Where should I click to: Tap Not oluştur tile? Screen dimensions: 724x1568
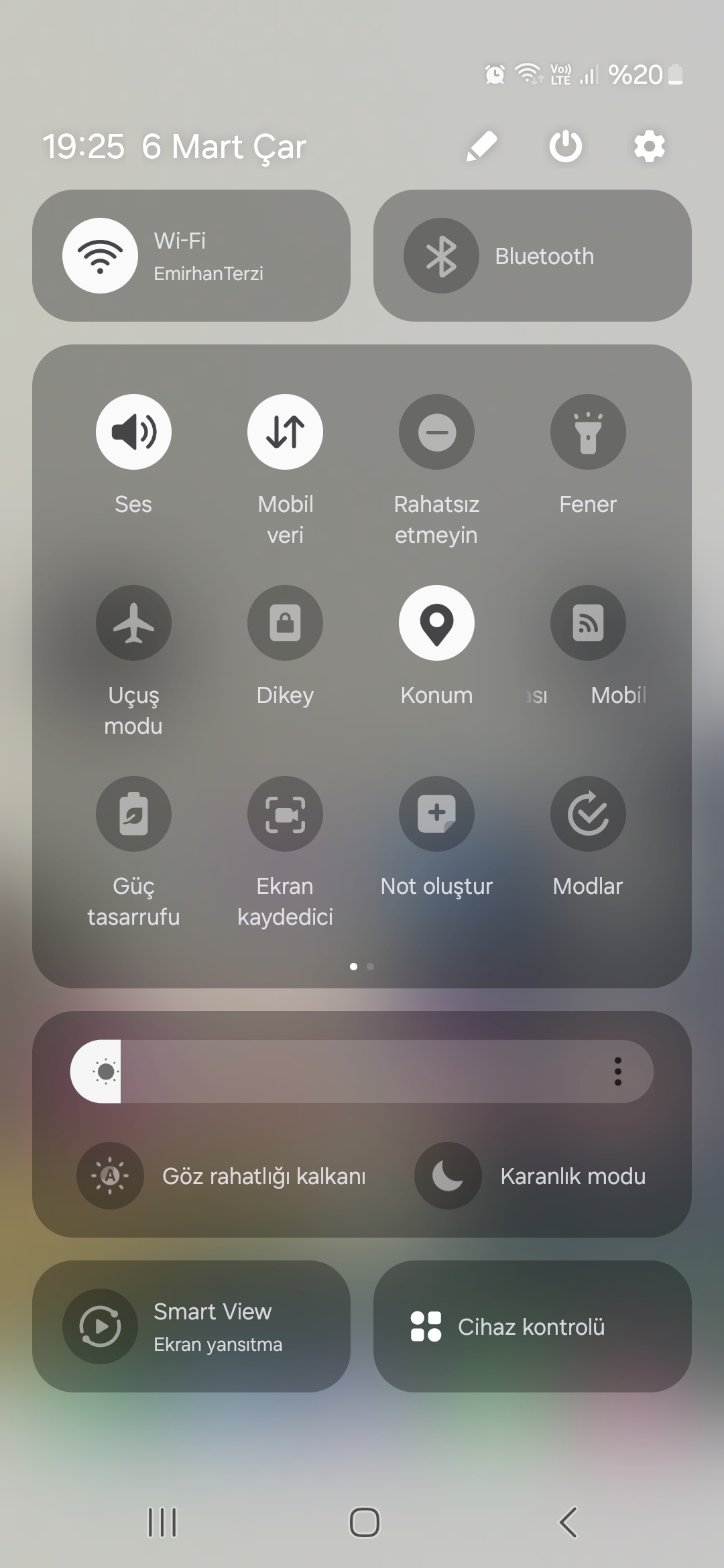[436, 813]
